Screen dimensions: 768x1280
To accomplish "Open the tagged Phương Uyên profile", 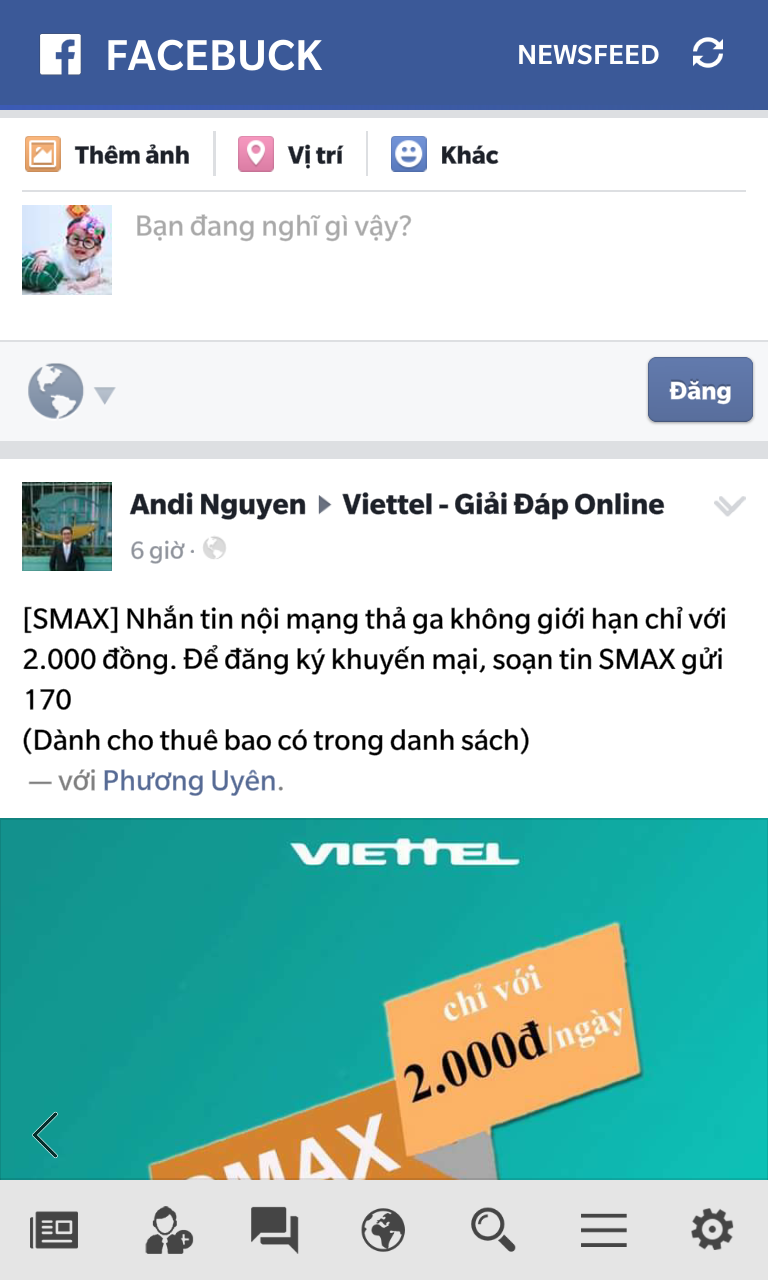I will coord(190,781).
